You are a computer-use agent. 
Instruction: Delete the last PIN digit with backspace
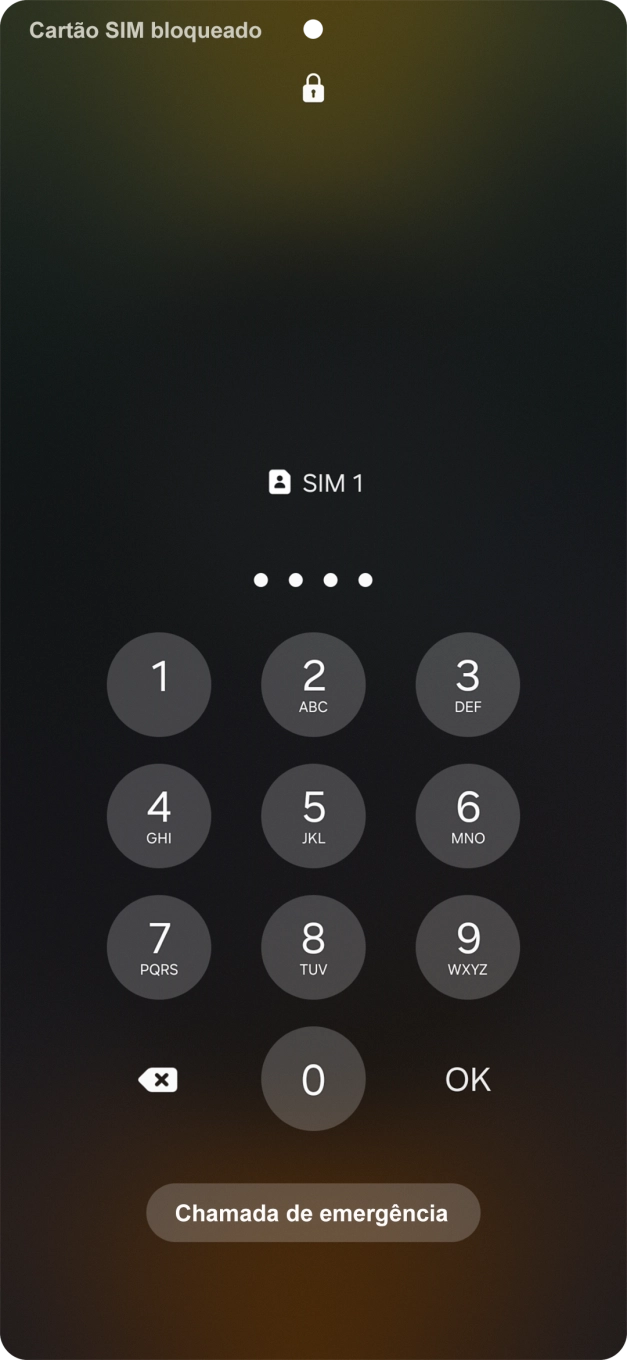pos(158,1079)
